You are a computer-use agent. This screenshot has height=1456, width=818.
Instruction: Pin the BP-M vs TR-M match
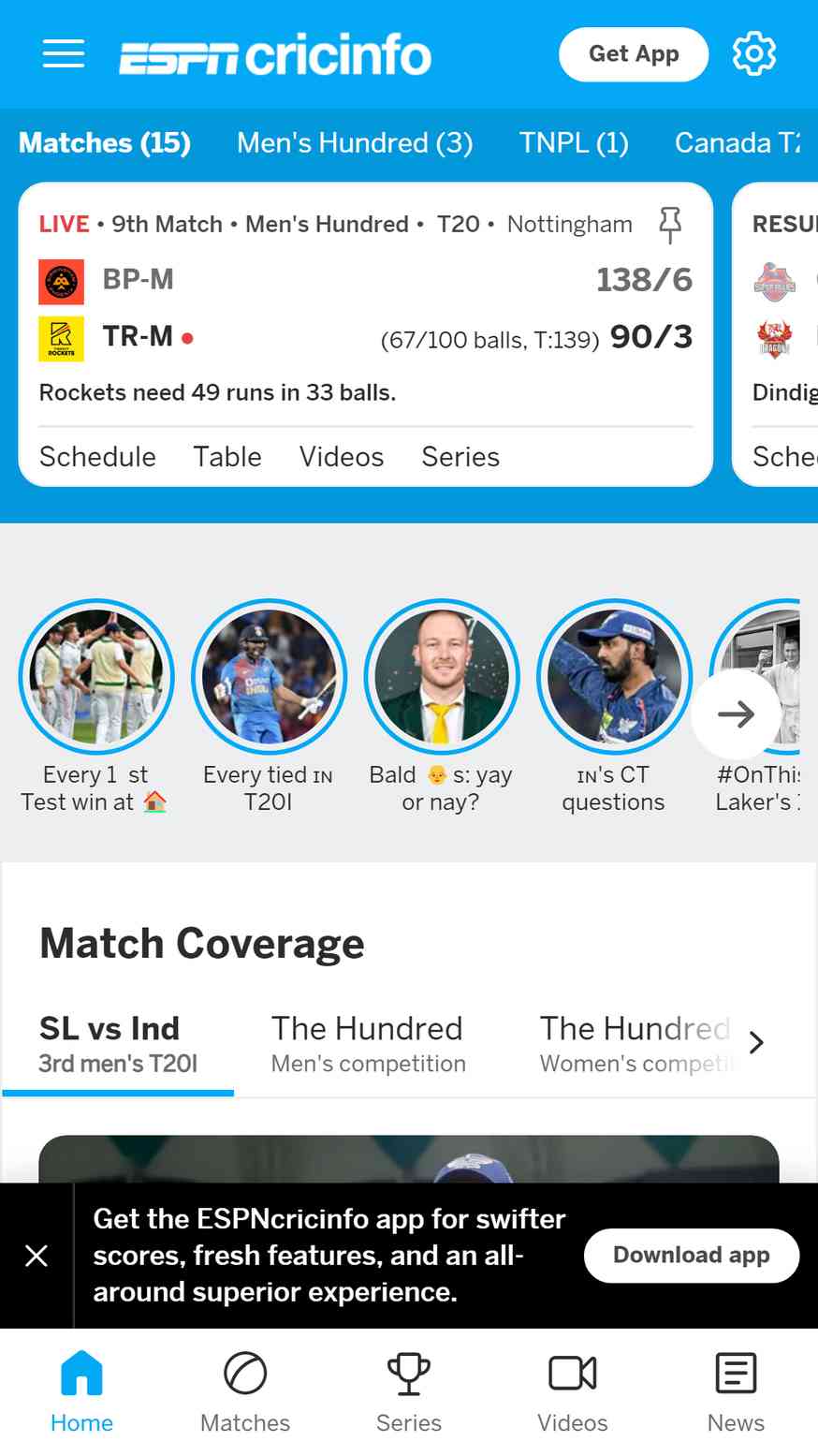[670, 225]
